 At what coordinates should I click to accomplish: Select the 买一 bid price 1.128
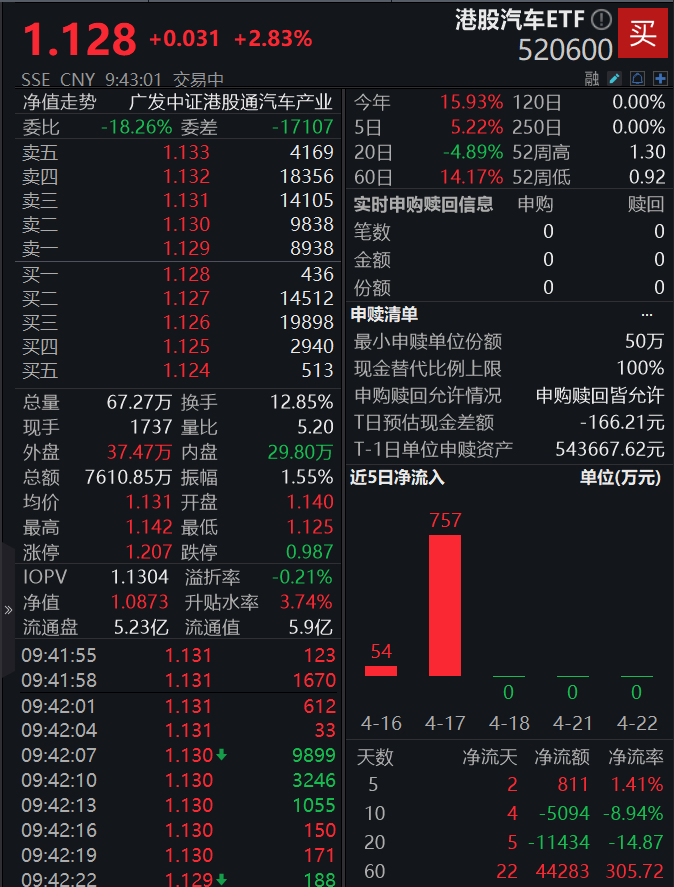point(187,274)
